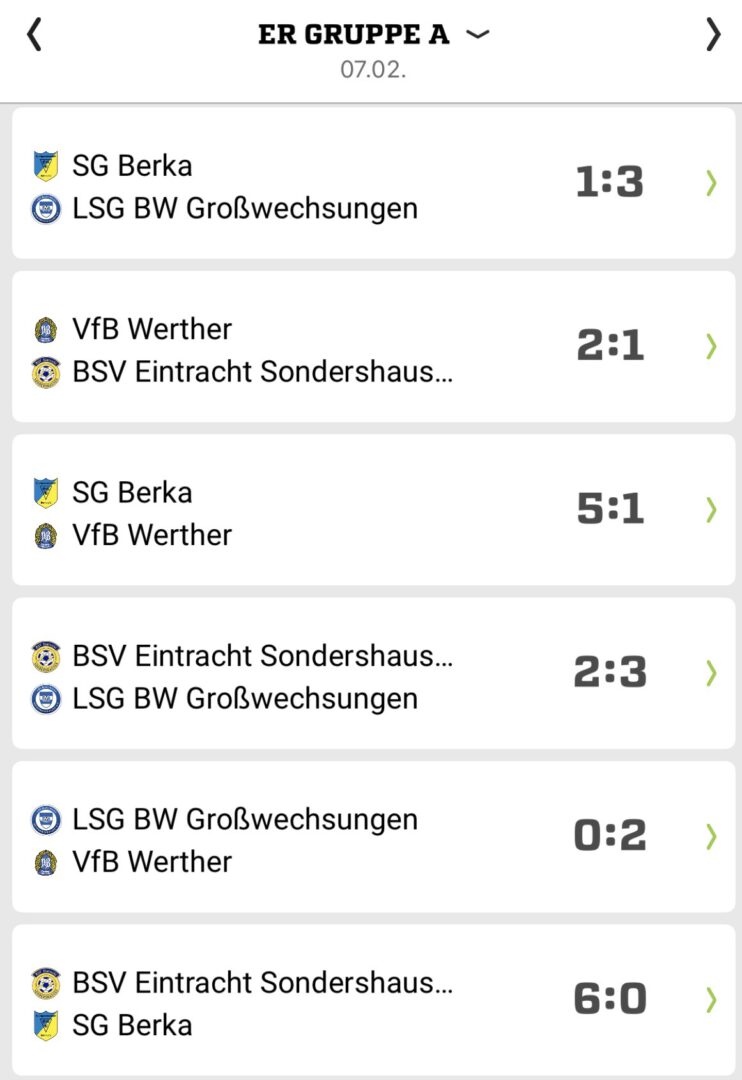Image resolution: width=742 pixels, height=1080 pixels.
Task: Go to the previous group with left arrow
Action: point(35,35)
